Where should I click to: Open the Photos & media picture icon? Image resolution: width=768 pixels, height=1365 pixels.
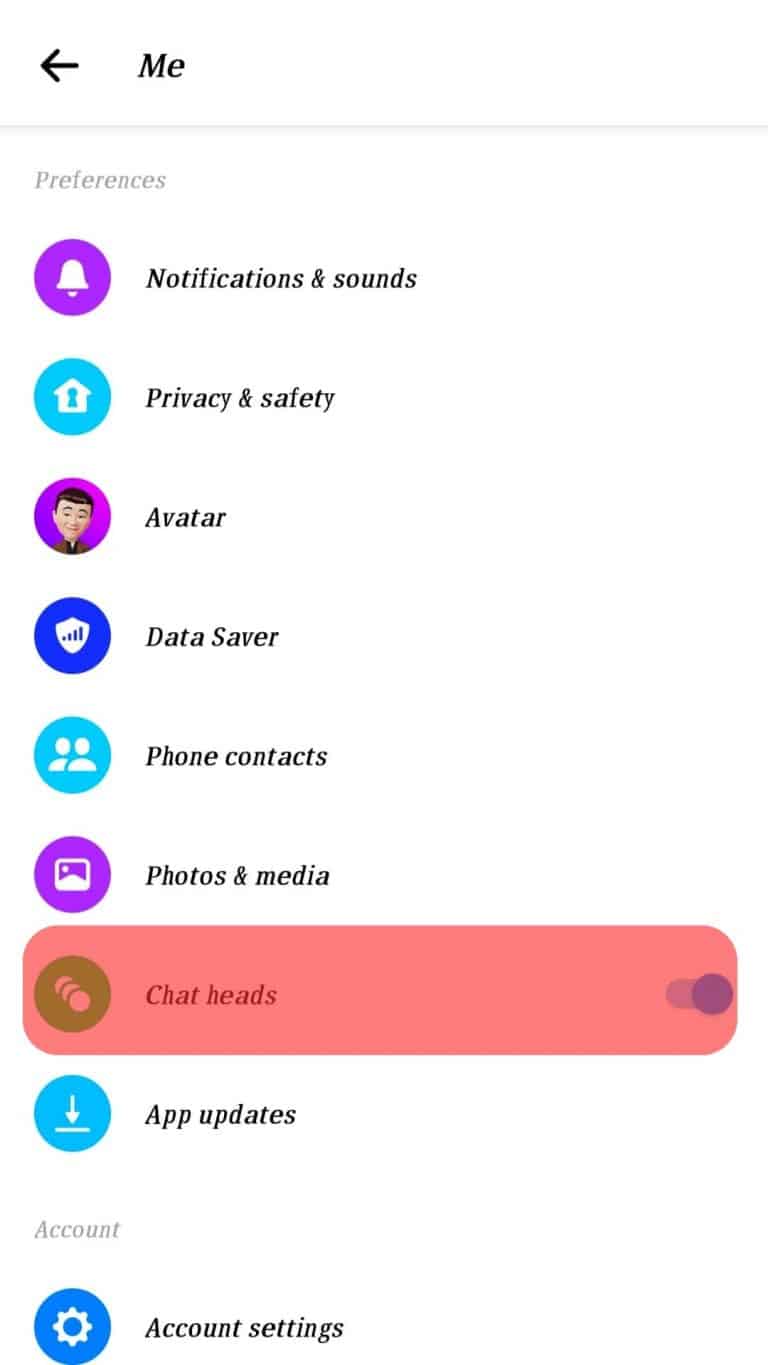(x=72, y=874)
